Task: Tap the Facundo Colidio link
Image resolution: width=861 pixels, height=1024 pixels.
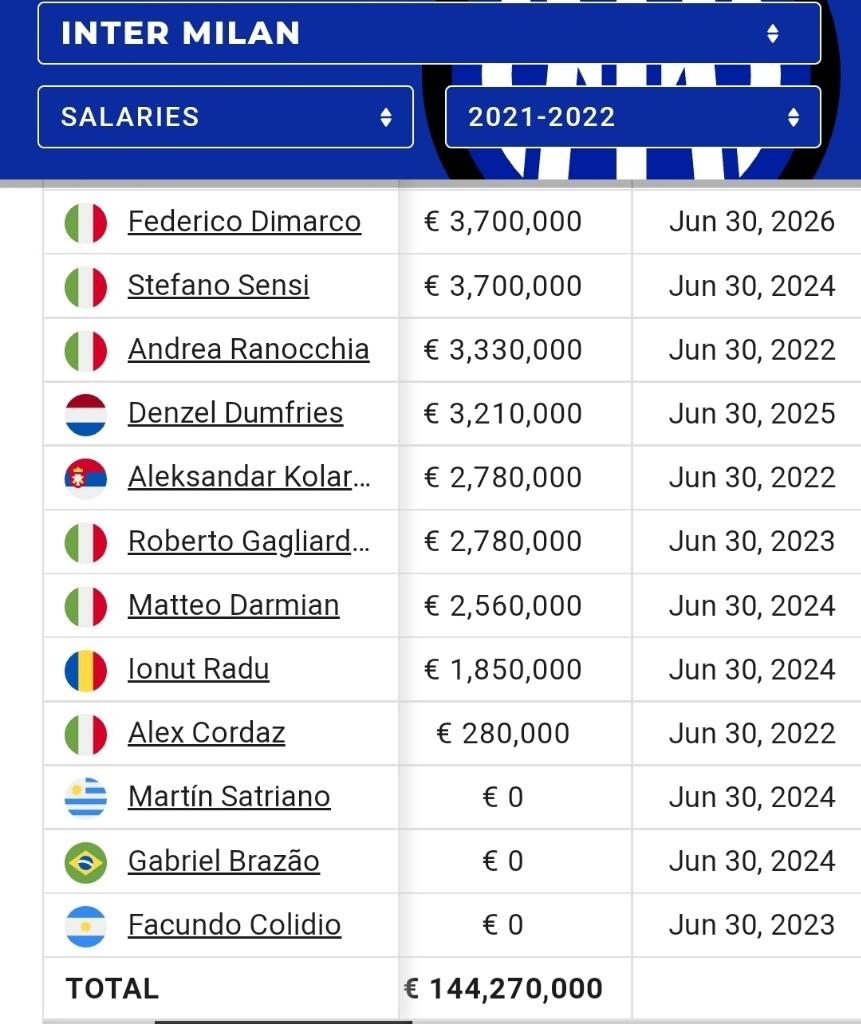Action: [234, 925]
